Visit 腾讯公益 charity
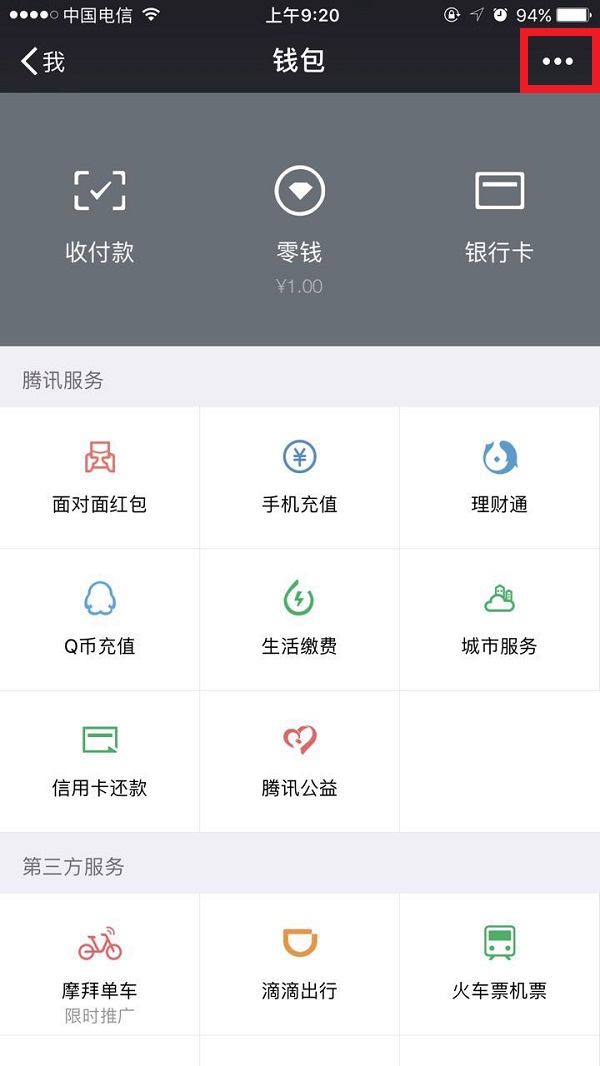 [x=299, y=761]
